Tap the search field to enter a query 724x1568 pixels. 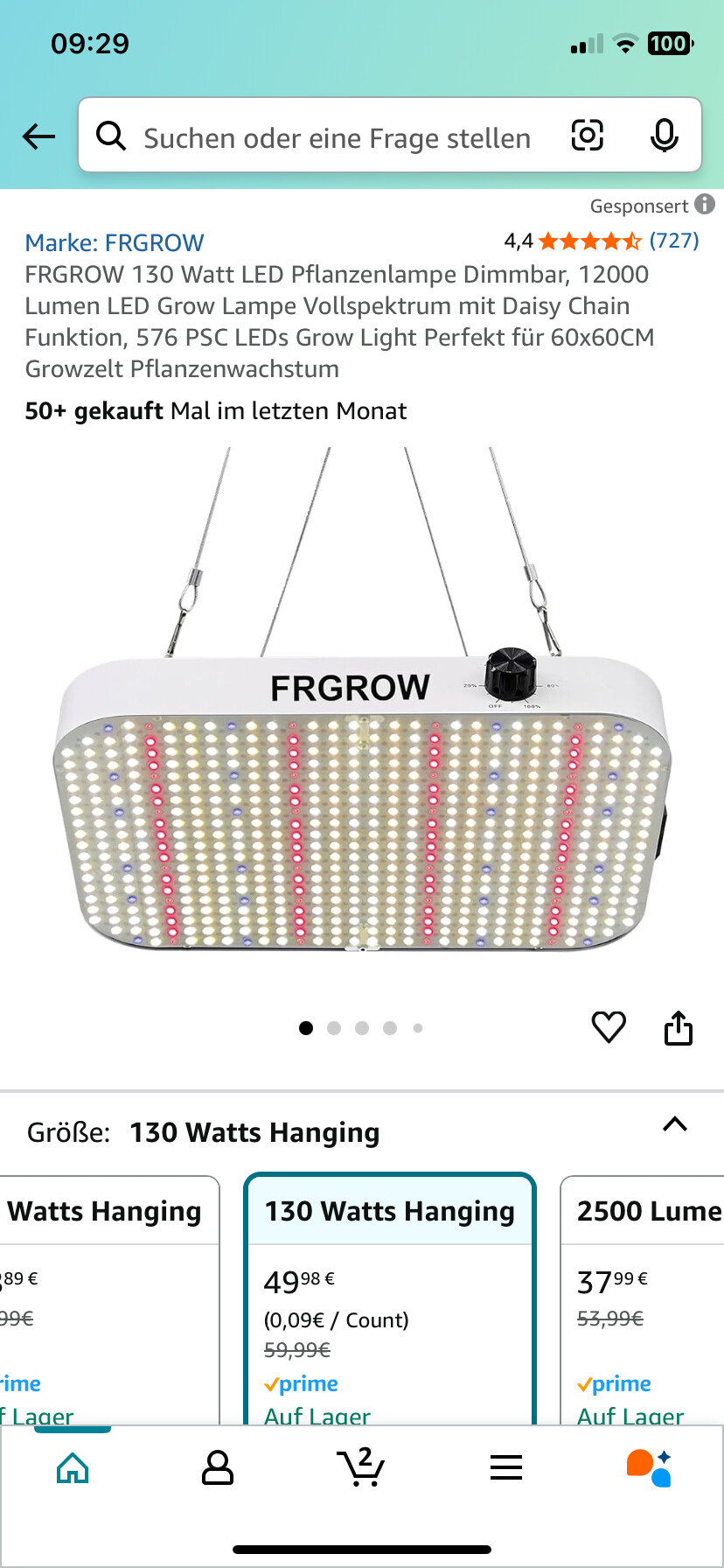click(x=337, y=137)
